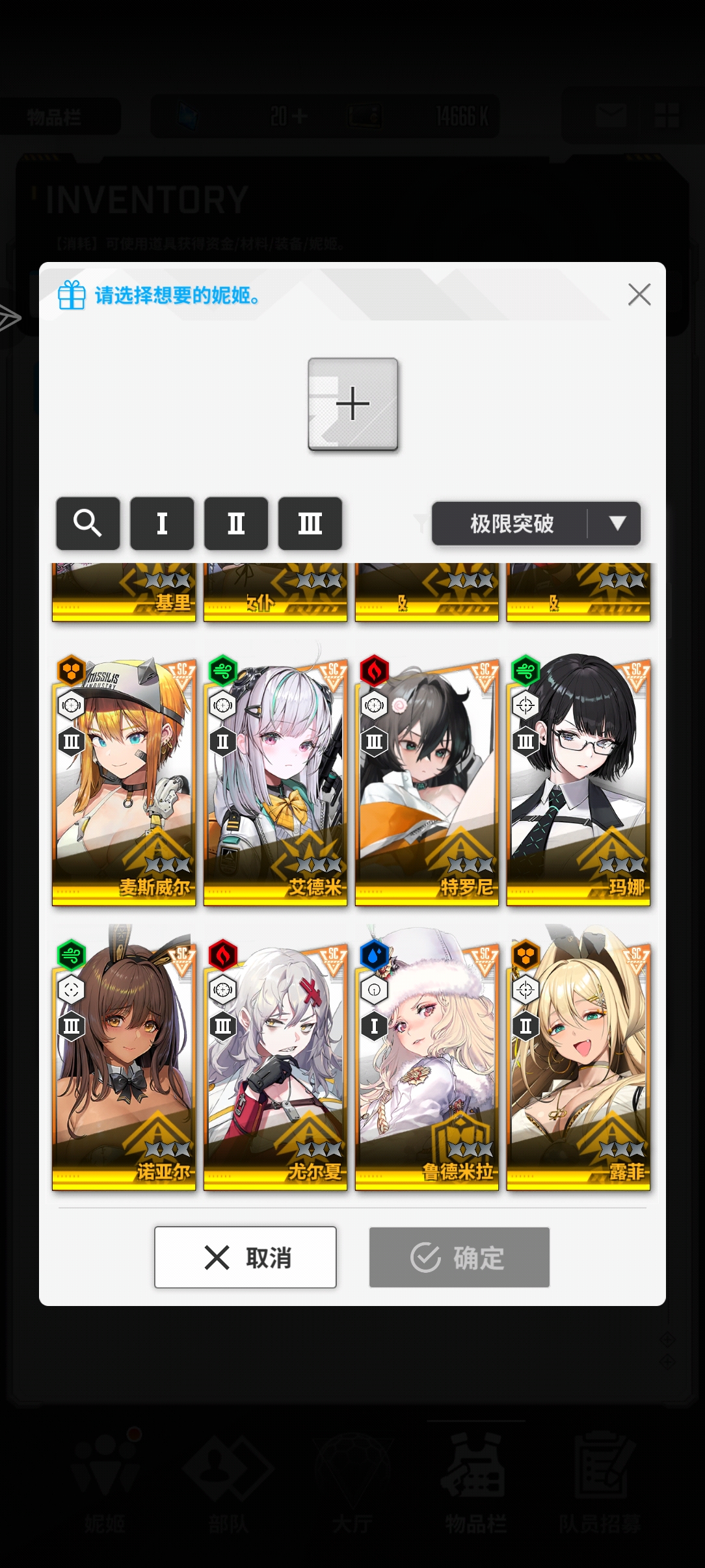Select the 基里 character card
This screenshot has height=1568, width=705.
coord(124,592)
